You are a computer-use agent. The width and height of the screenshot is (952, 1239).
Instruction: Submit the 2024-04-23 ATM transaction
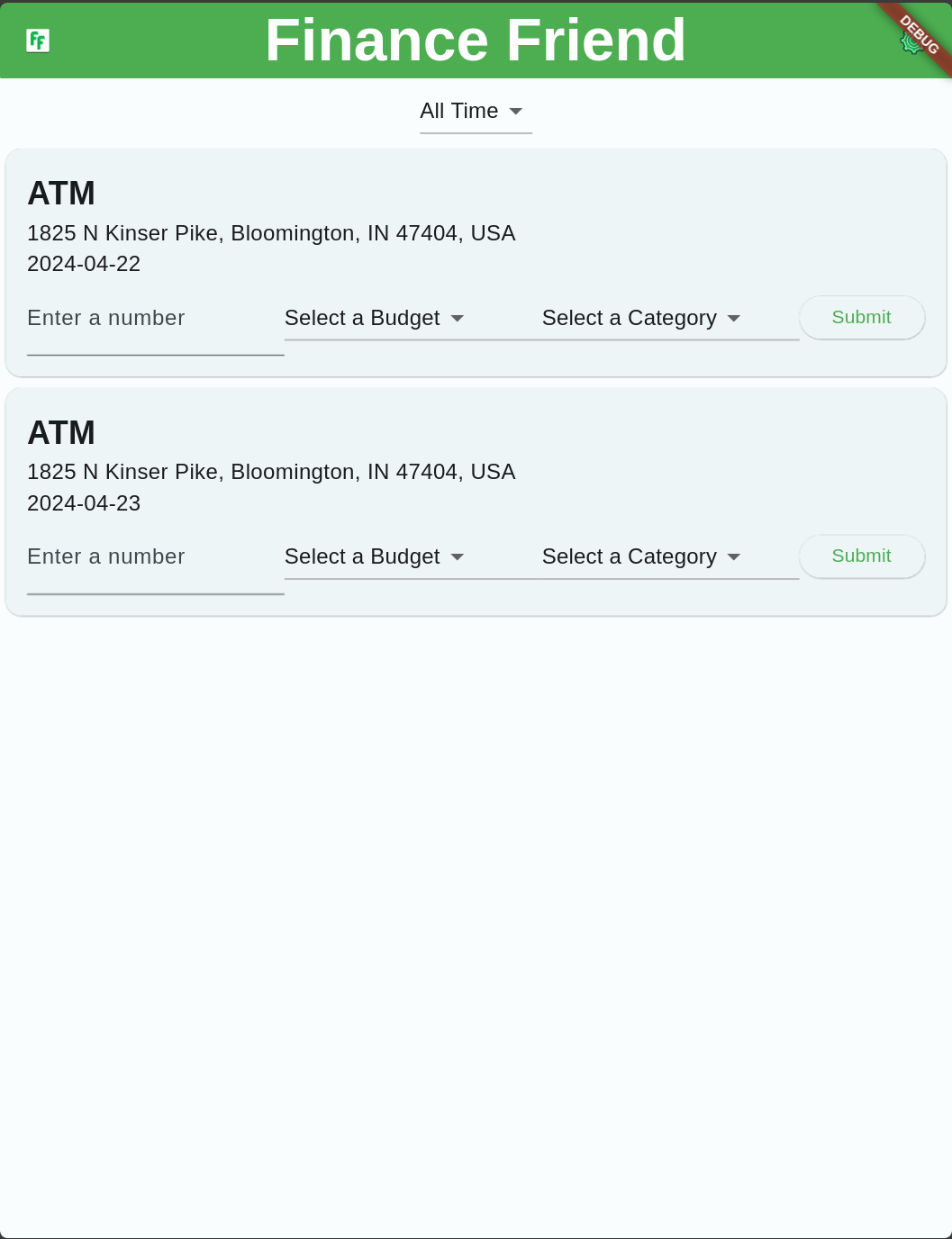click(x=861, y=556)
